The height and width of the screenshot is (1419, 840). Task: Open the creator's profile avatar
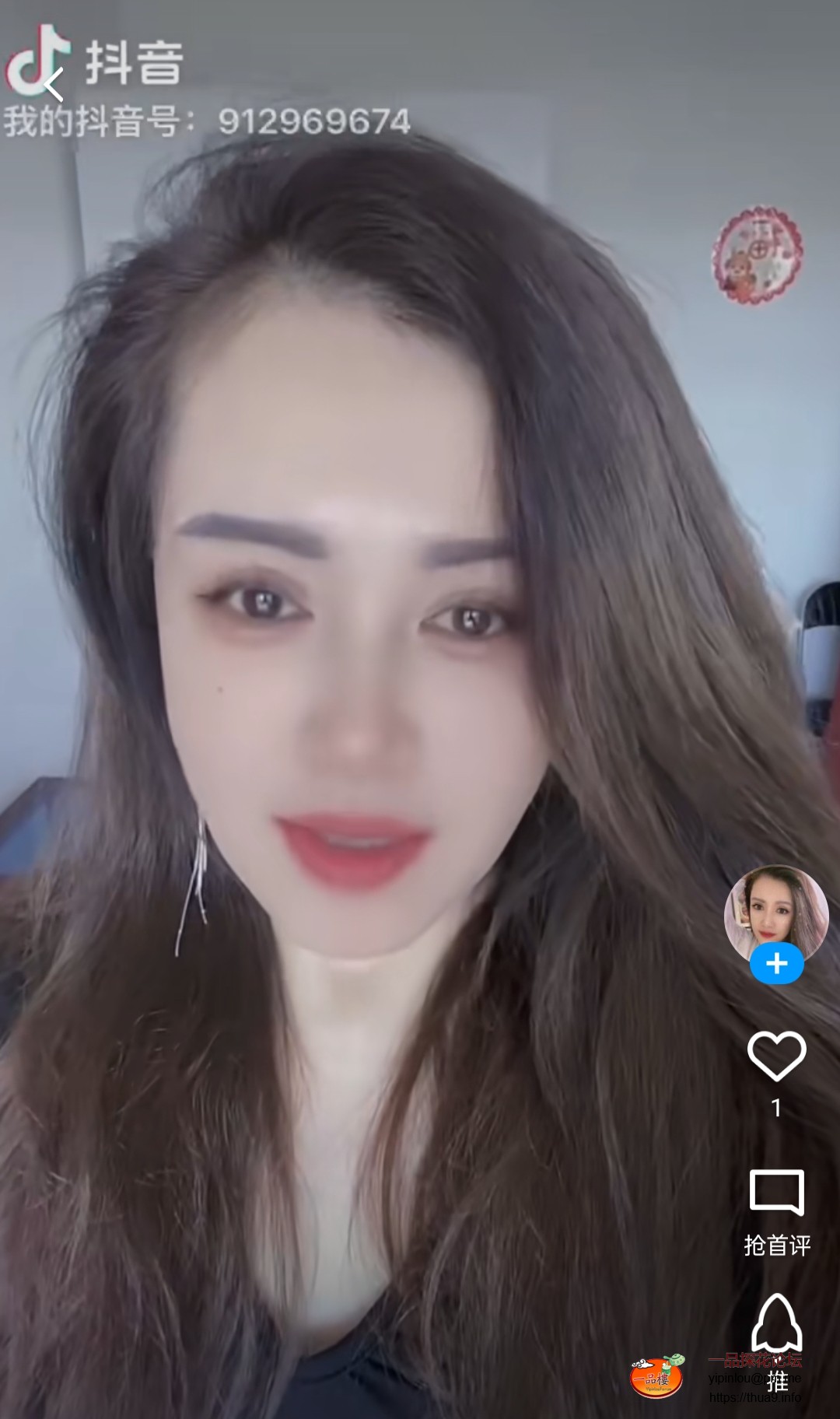click(x=775, y=909)
